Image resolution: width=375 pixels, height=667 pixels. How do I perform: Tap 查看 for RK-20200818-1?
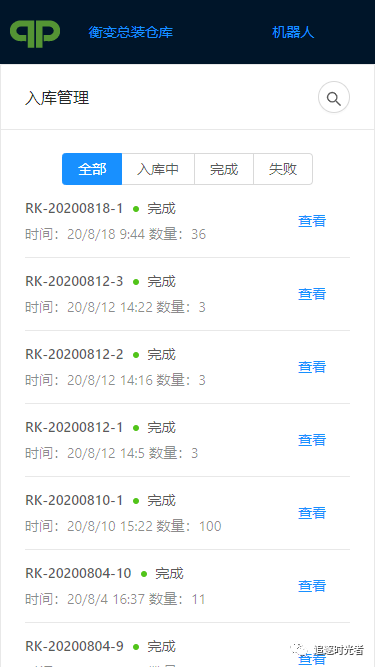pos(312,221)
